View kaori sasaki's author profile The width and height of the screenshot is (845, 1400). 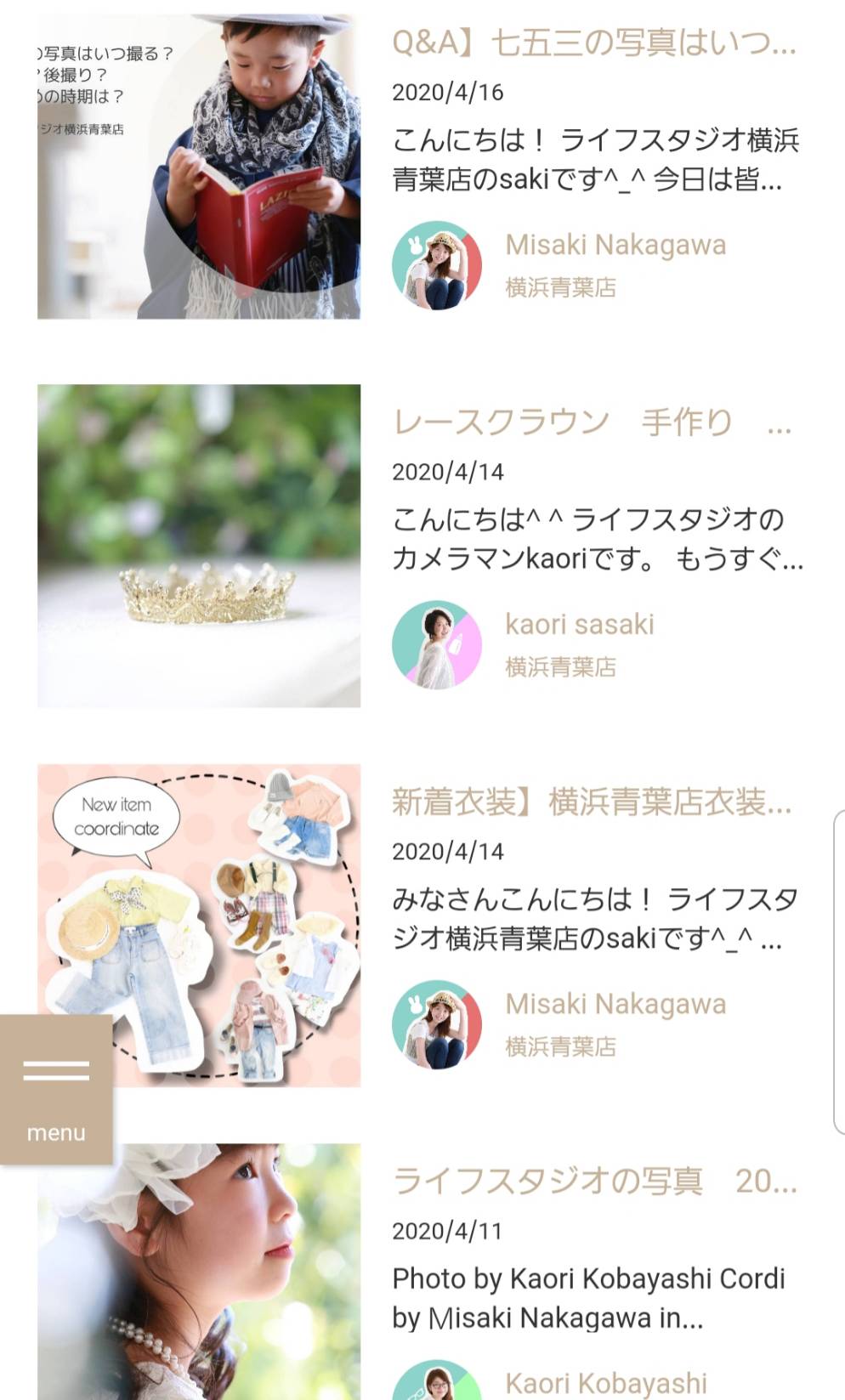(x=580, y=624)
